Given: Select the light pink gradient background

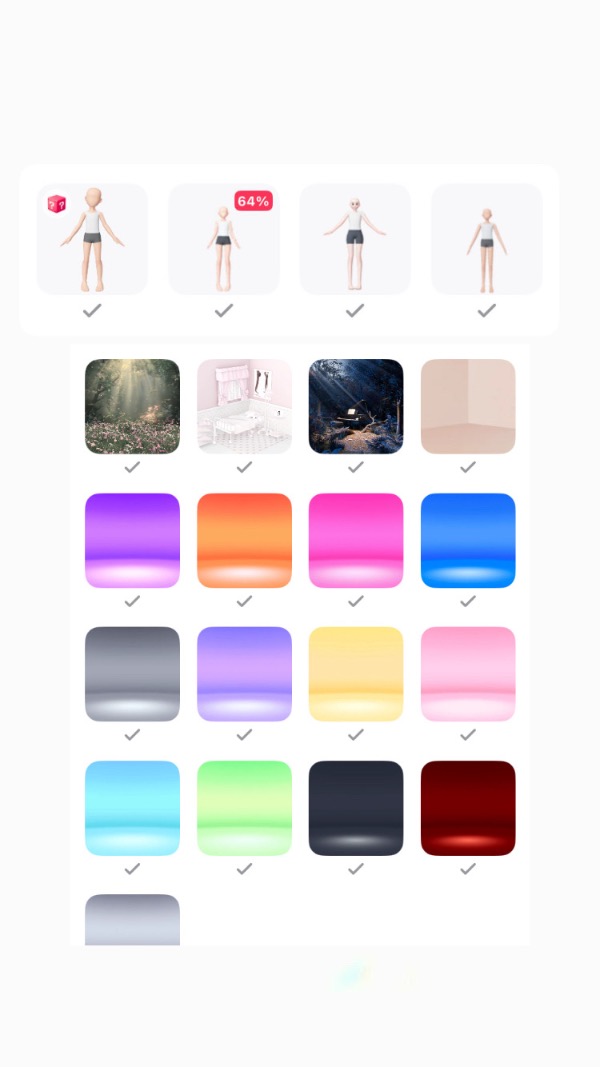Looking at the screenshot, I should pos(468,674).
